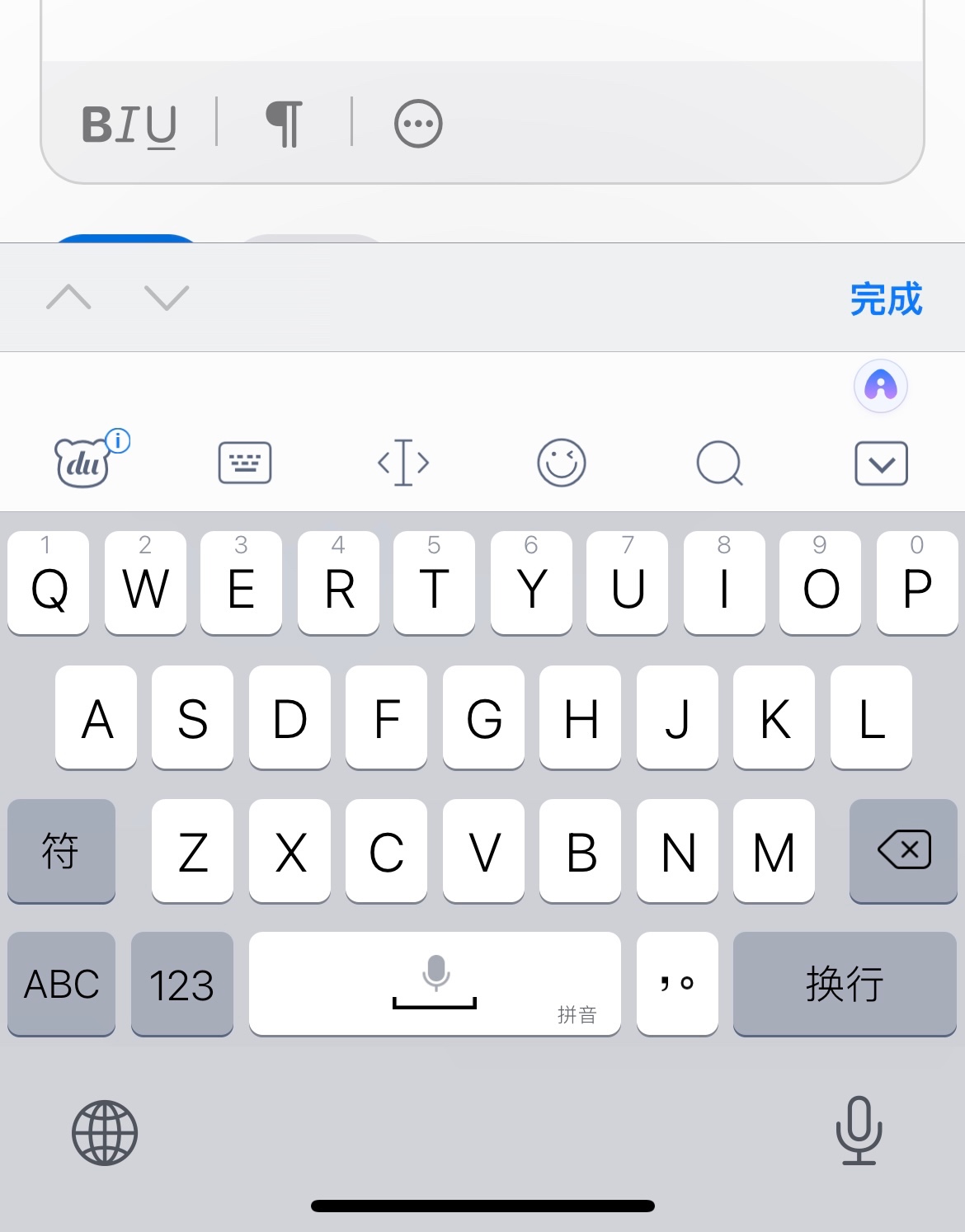
Task: Tap the backspace key
Action: (903, 851)
